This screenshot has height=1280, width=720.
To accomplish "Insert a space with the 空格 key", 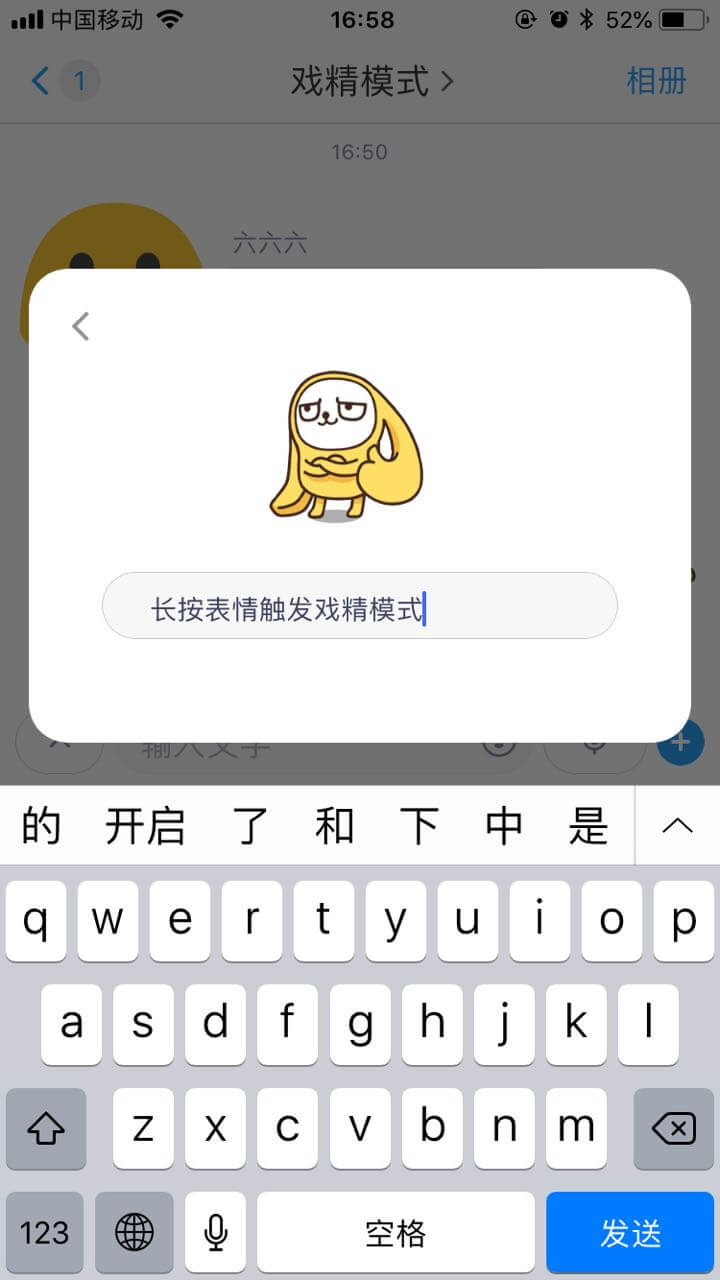I will (396, 1233).
